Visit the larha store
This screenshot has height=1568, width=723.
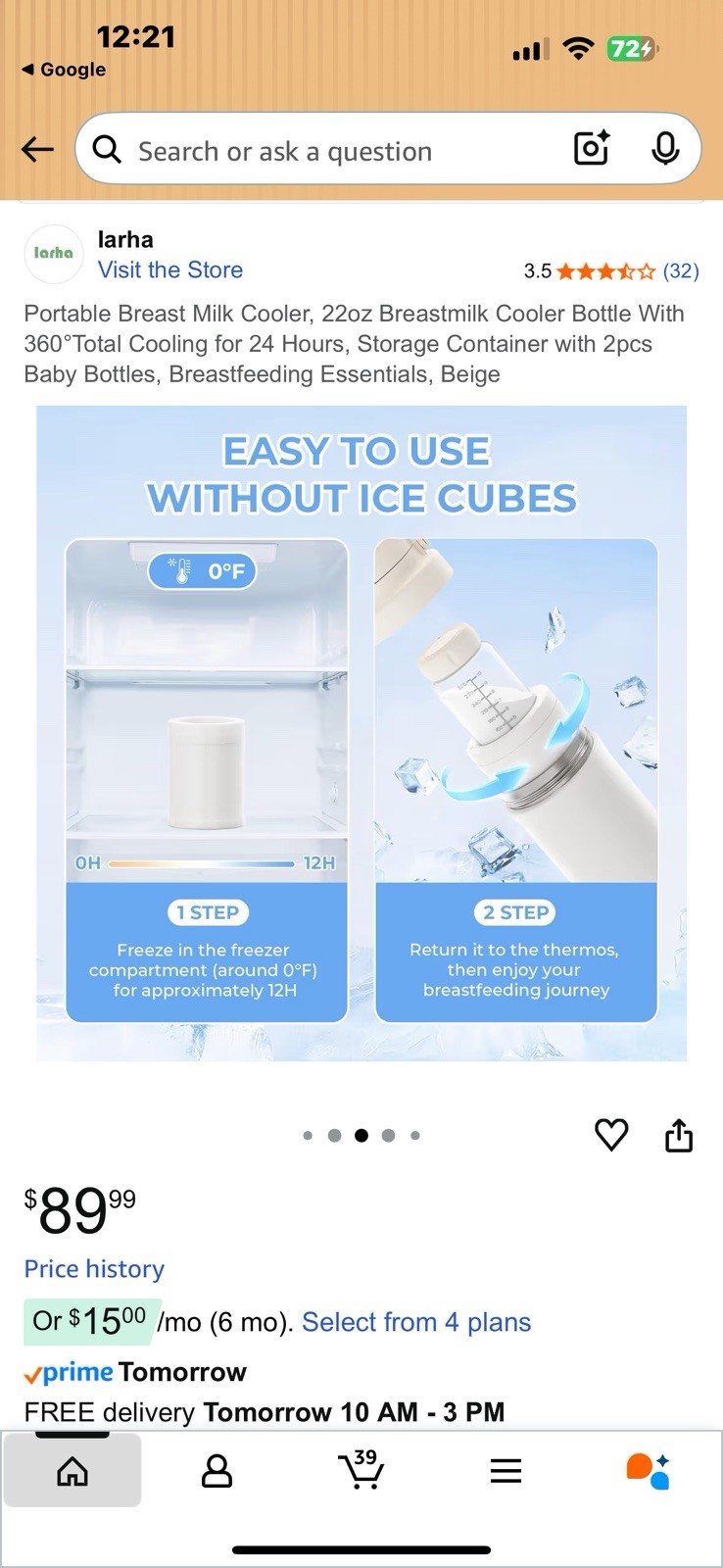(169, 269)
